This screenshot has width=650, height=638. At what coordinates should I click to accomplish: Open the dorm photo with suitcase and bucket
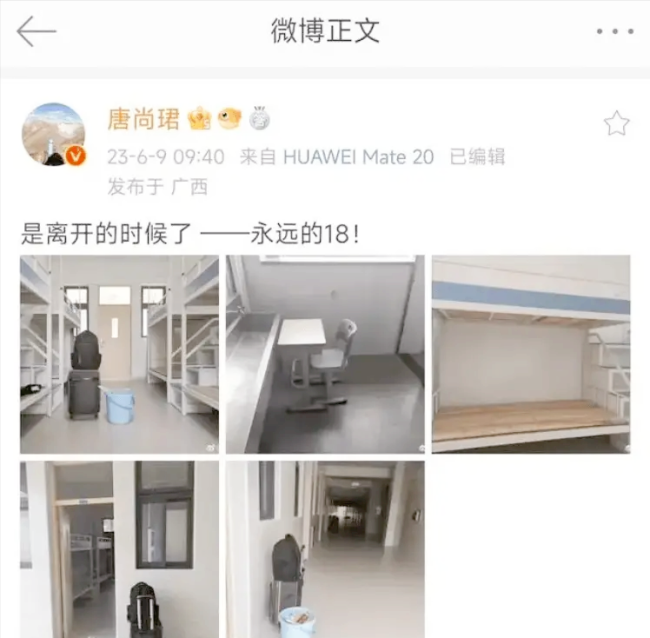pyautogui.click(x=119, y=354)
